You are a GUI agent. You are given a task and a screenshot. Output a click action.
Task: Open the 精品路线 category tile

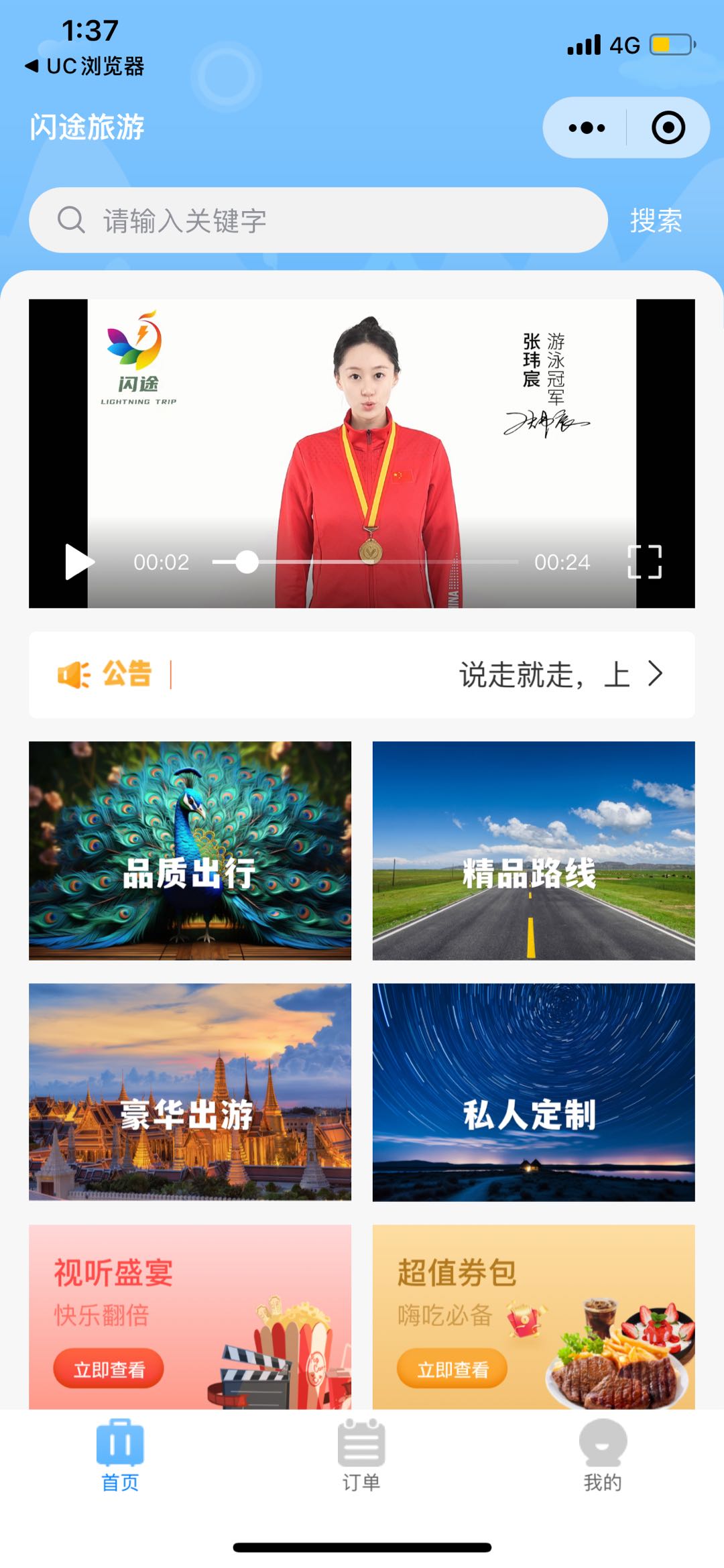click(534, 850)
